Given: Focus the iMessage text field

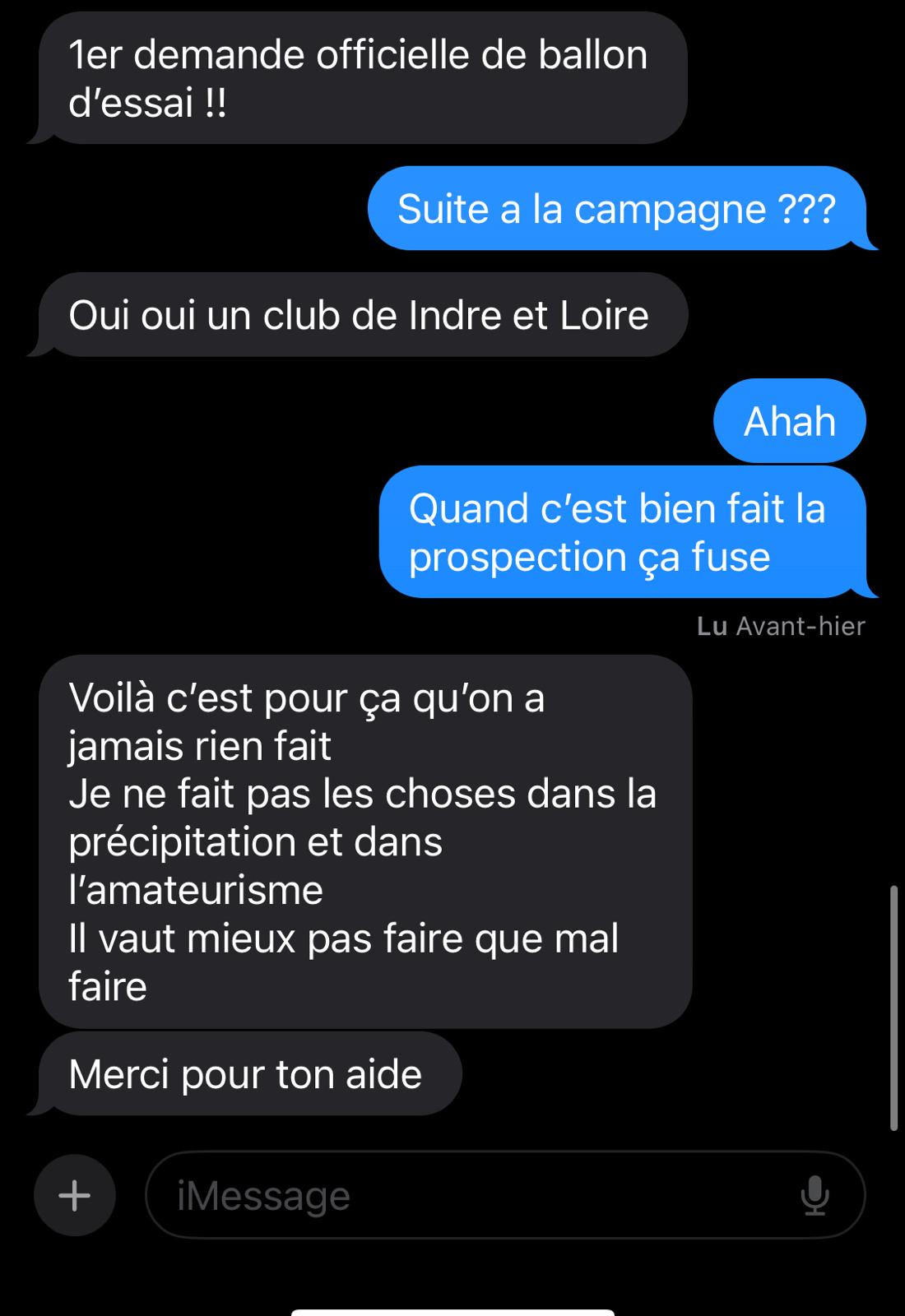Looking at the screenshot, I should [x=469, y=1195].
